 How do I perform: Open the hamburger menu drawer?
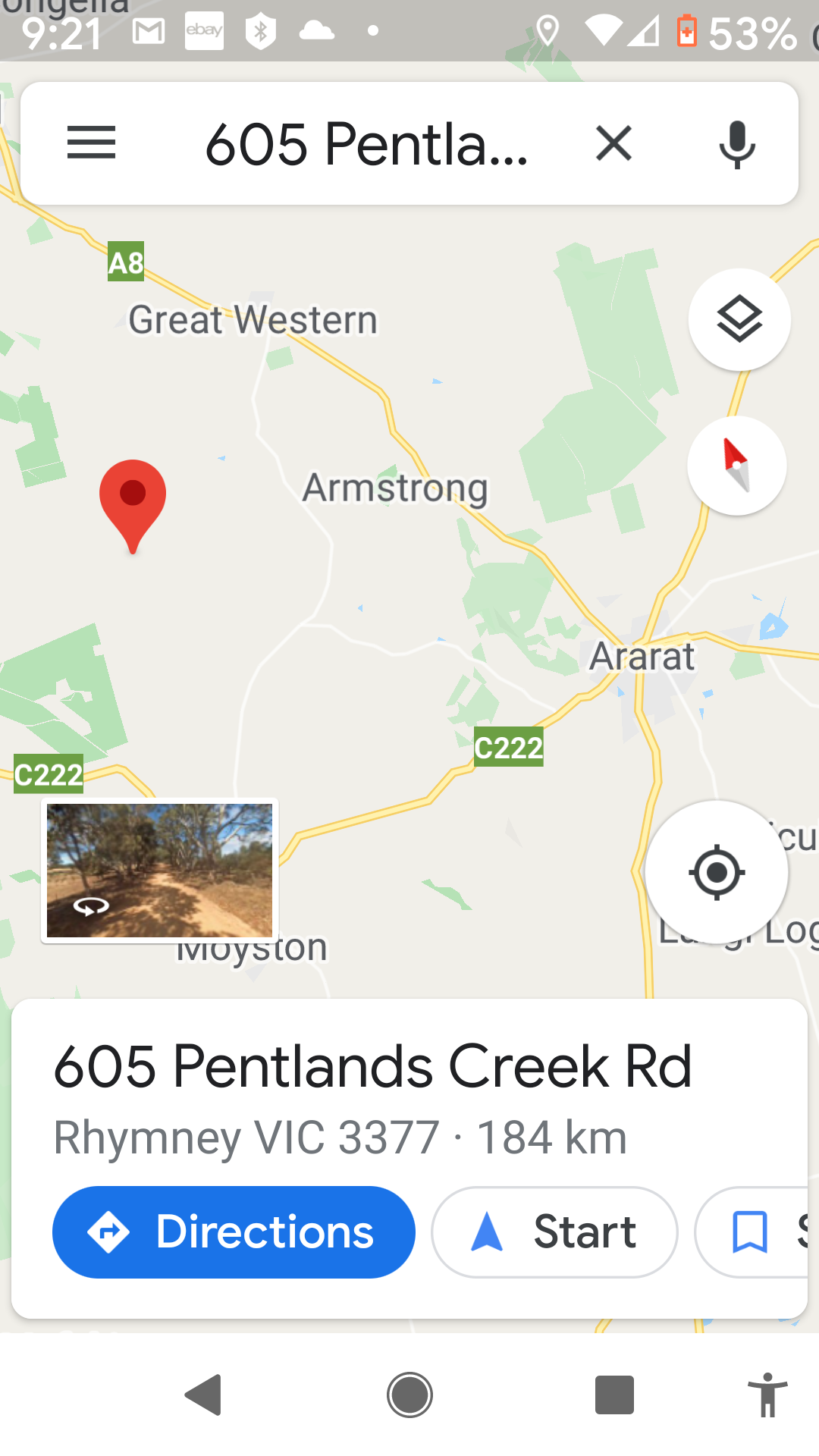(x=91, y=143)
